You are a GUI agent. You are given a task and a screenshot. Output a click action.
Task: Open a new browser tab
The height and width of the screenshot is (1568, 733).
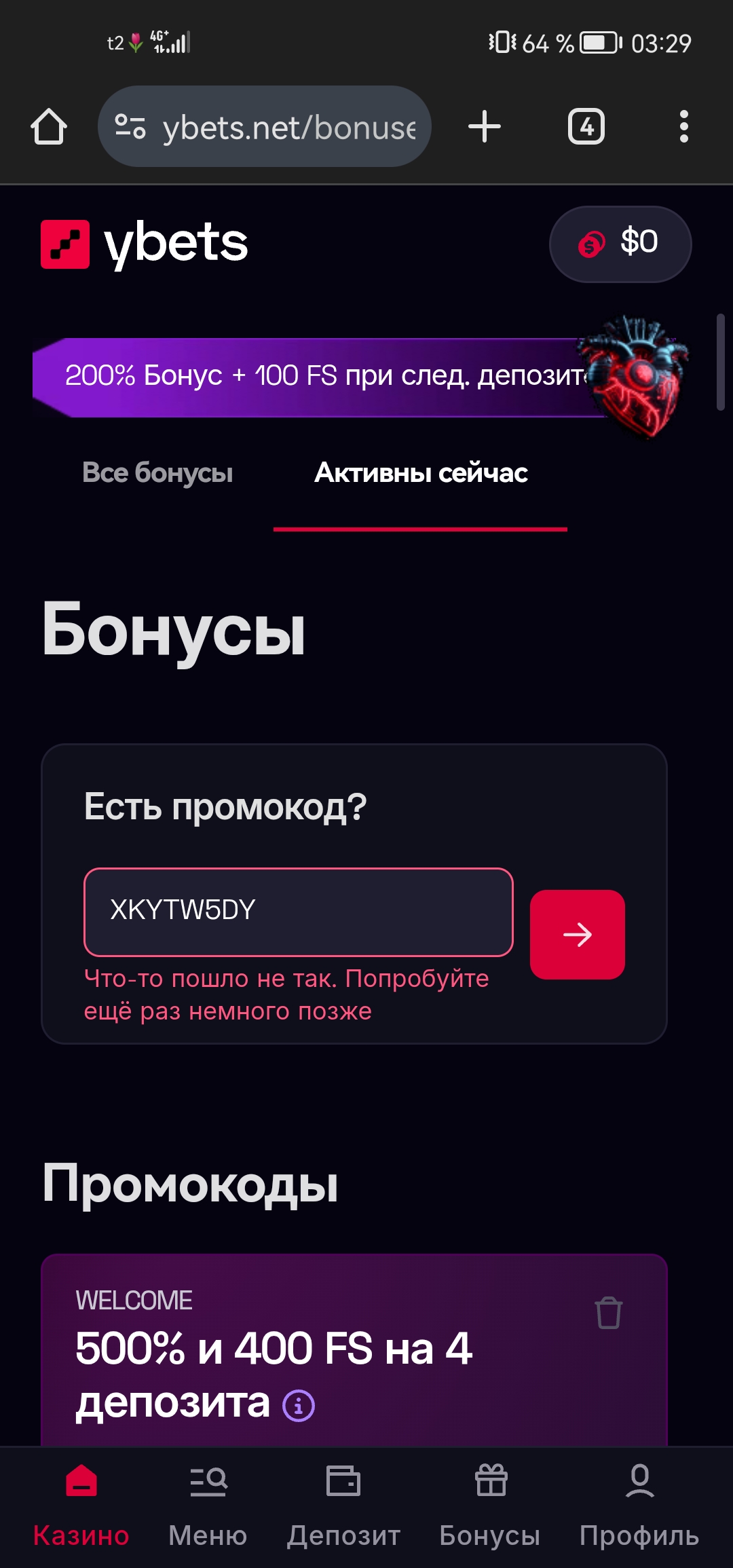click(485, 127)
